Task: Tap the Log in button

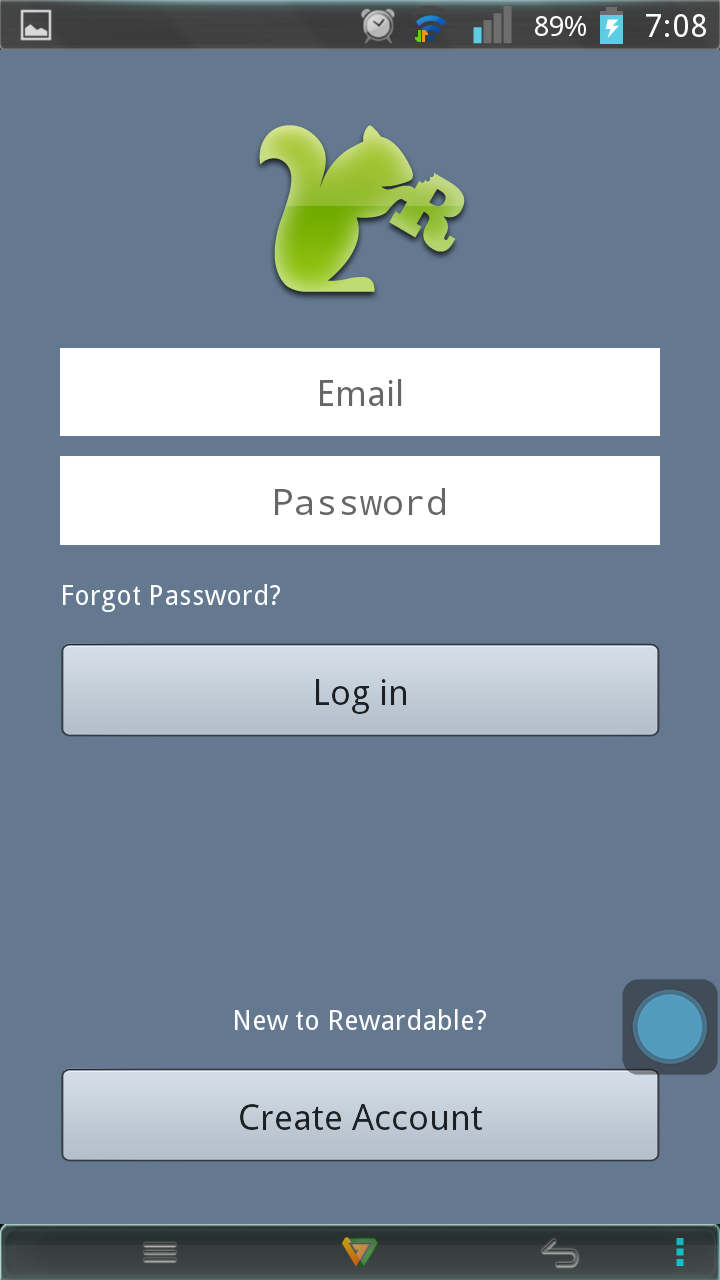Action: pos(360,691)
